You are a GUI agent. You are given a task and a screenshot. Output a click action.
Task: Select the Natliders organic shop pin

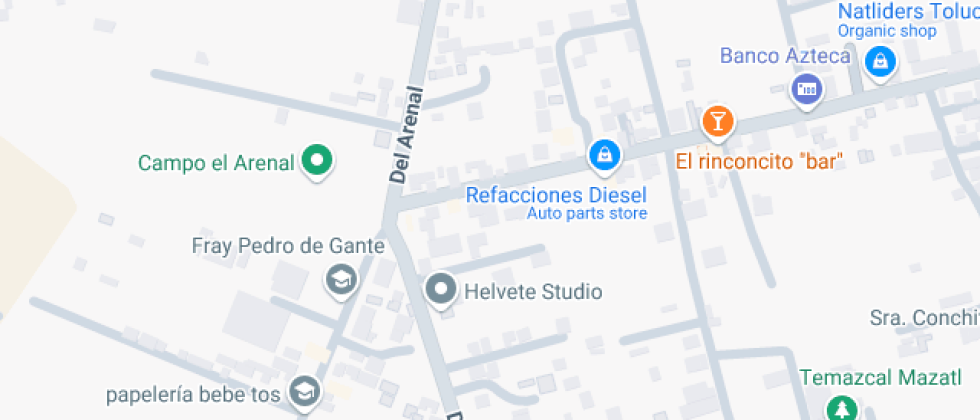coord(880,62)
